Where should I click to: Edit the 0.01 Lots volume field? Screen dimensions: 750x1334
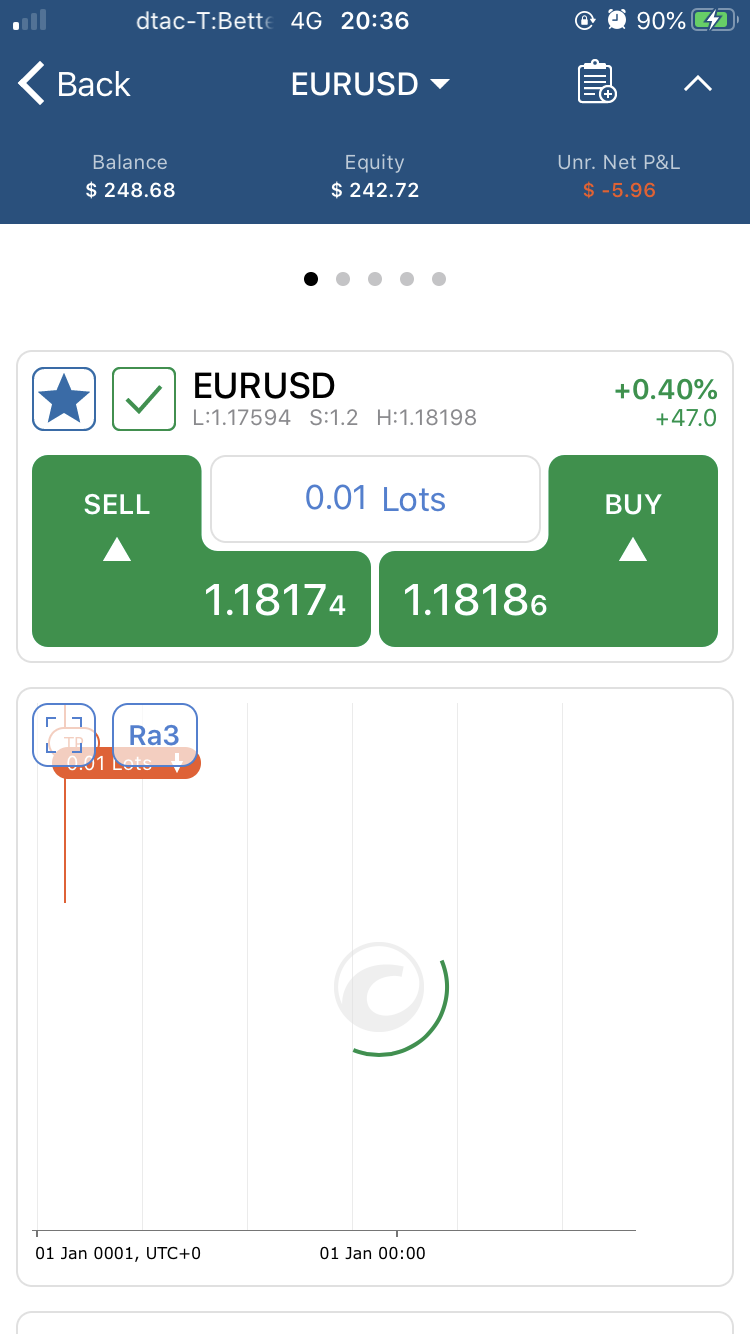[375, 498]
